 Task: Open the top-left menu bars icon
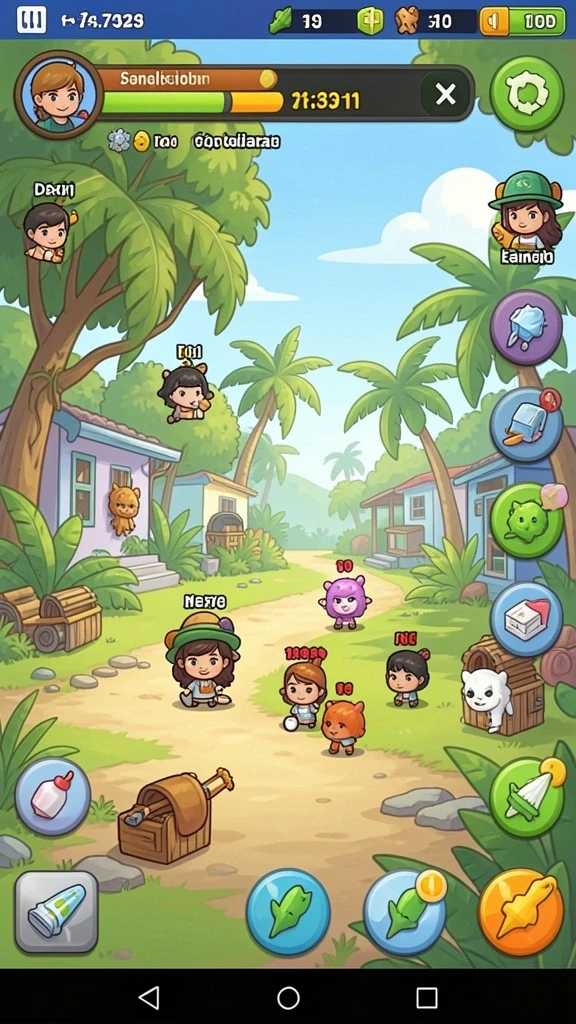pyautogui.click(x=31, y=20)
